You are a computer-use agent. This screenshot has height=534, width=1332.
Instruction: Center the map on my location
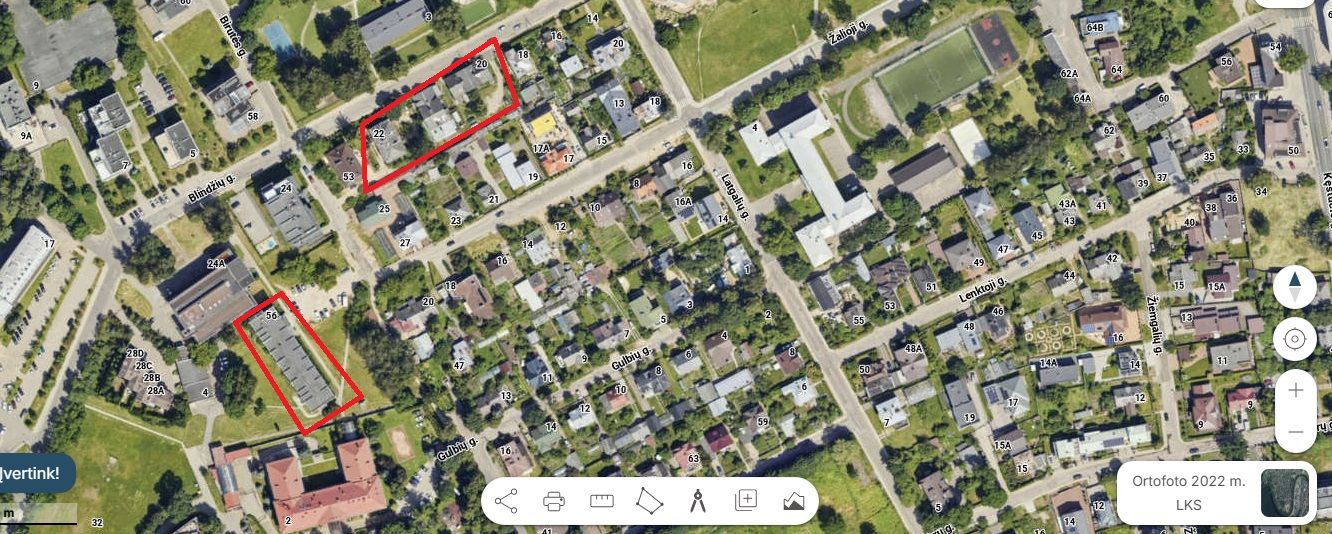(1295, 339)
